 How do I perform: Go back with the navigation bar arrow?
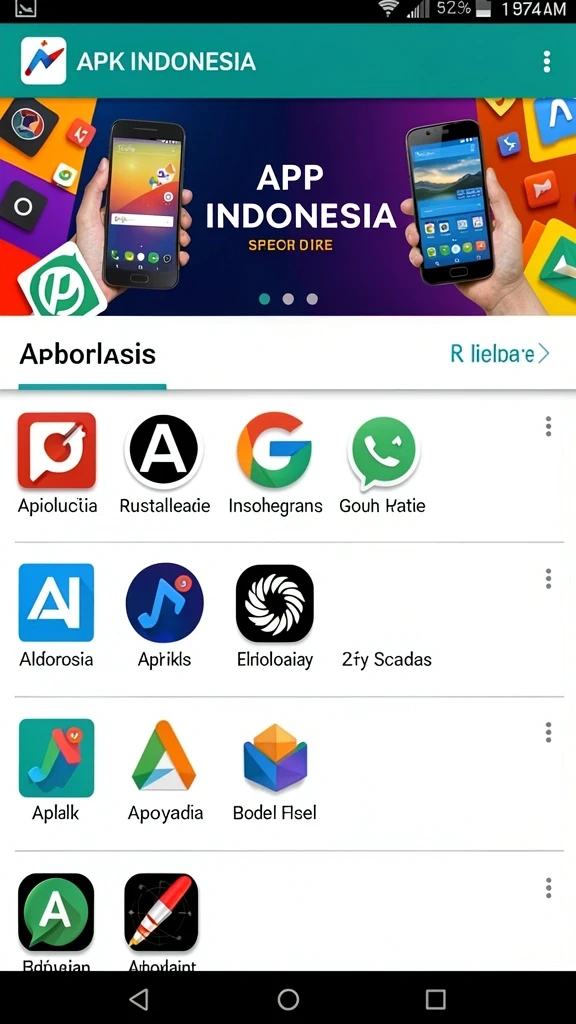[139, 999]
